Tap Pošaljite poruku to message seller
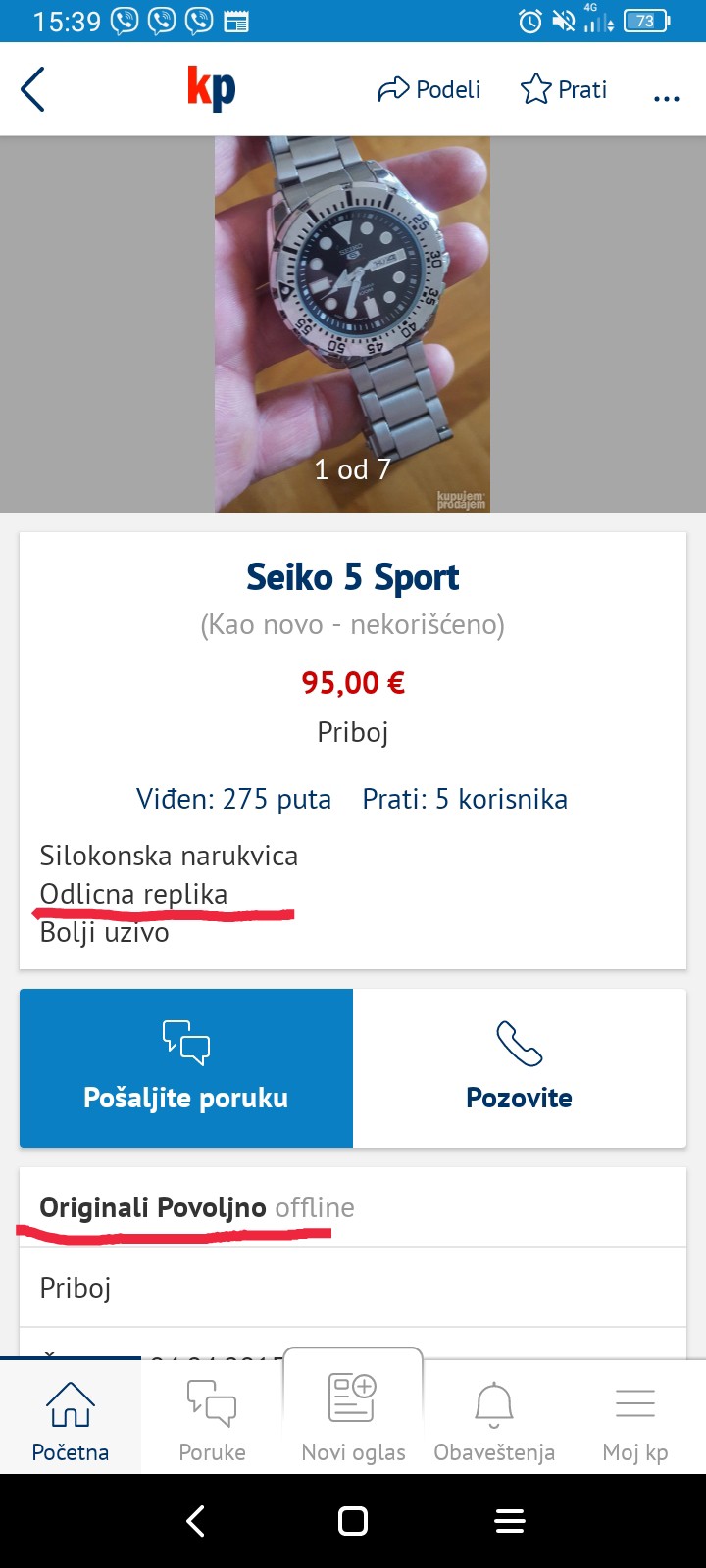This screenshot has width=706, height=1568. [186, 1067]
